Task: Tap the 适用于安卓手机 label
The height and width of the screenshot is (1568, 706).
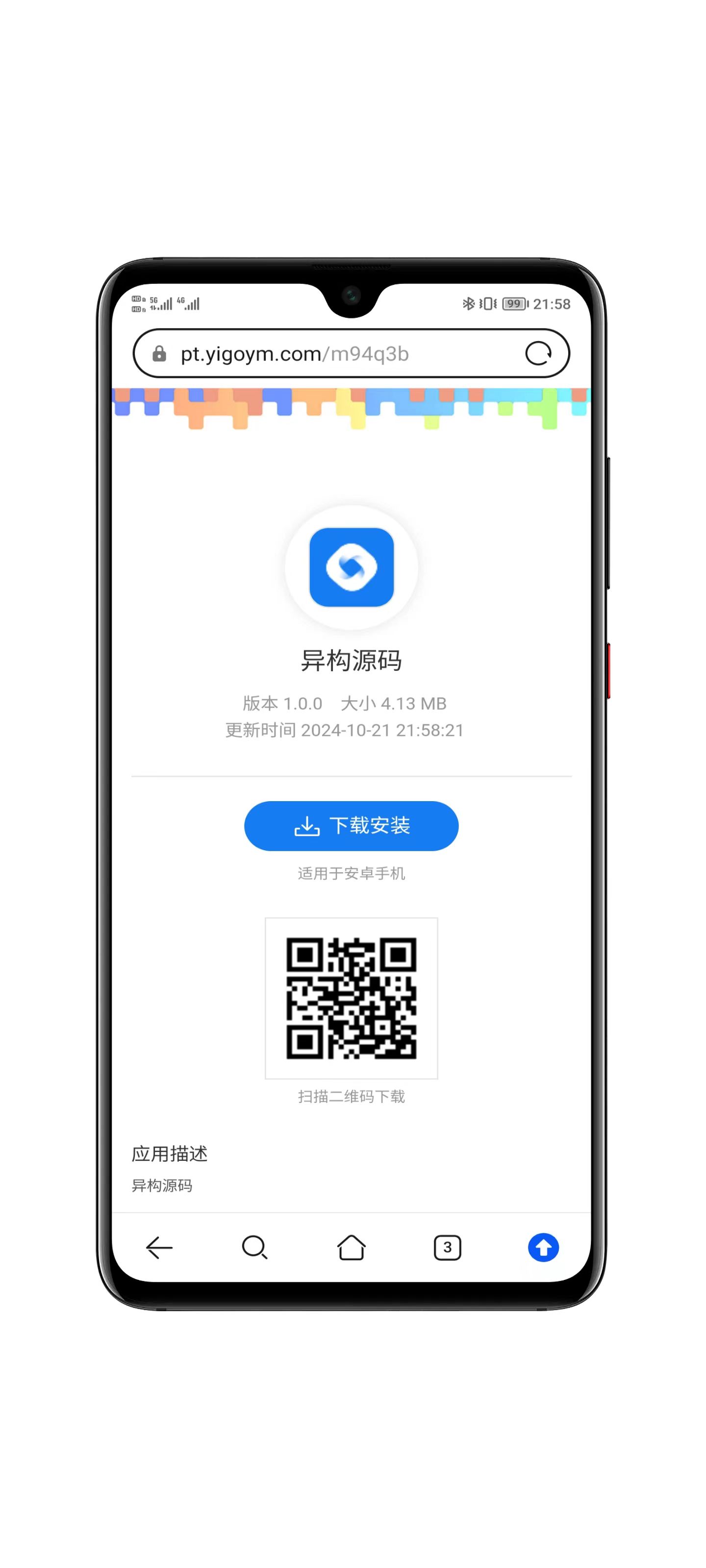Action: pos(352,874)
